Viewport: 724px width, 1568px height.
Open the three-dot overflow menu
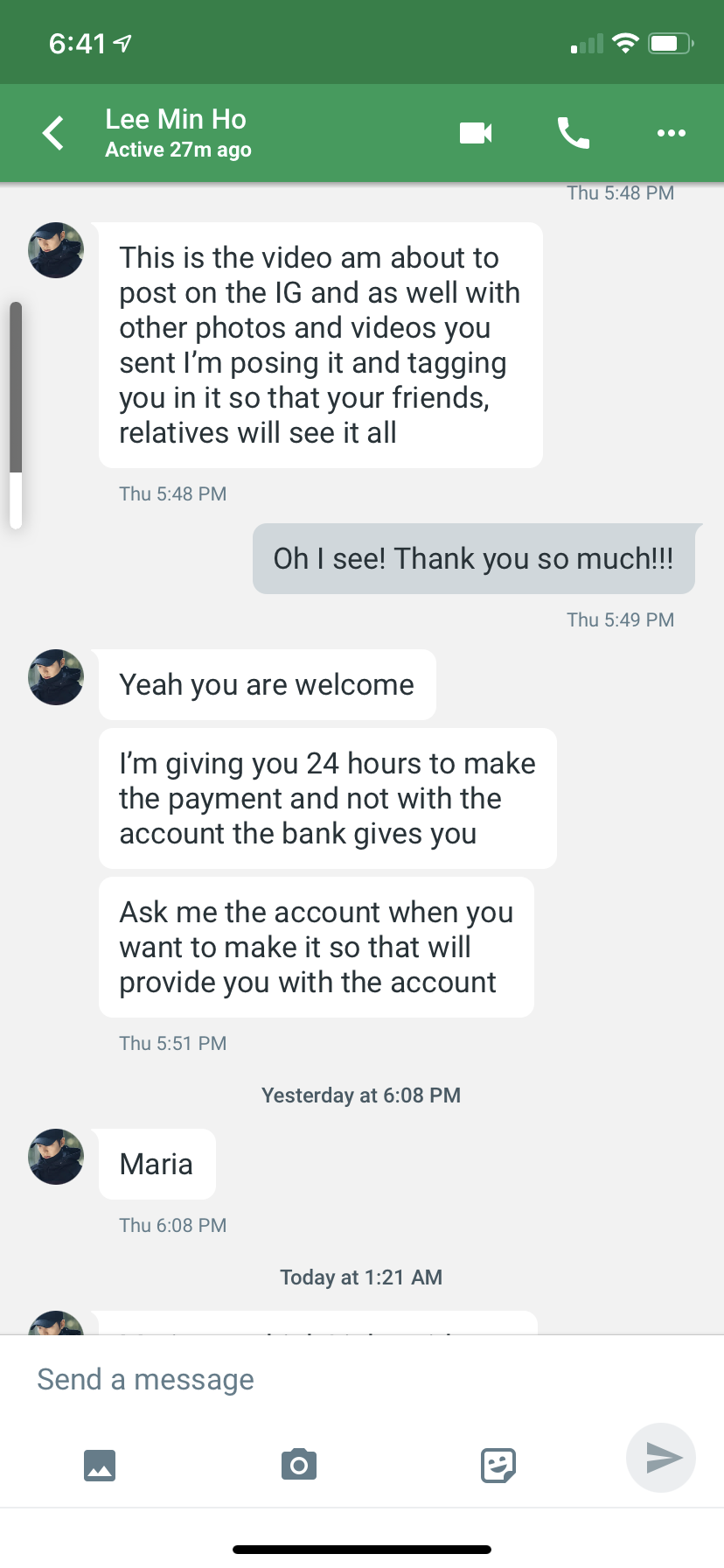point(671,133)
